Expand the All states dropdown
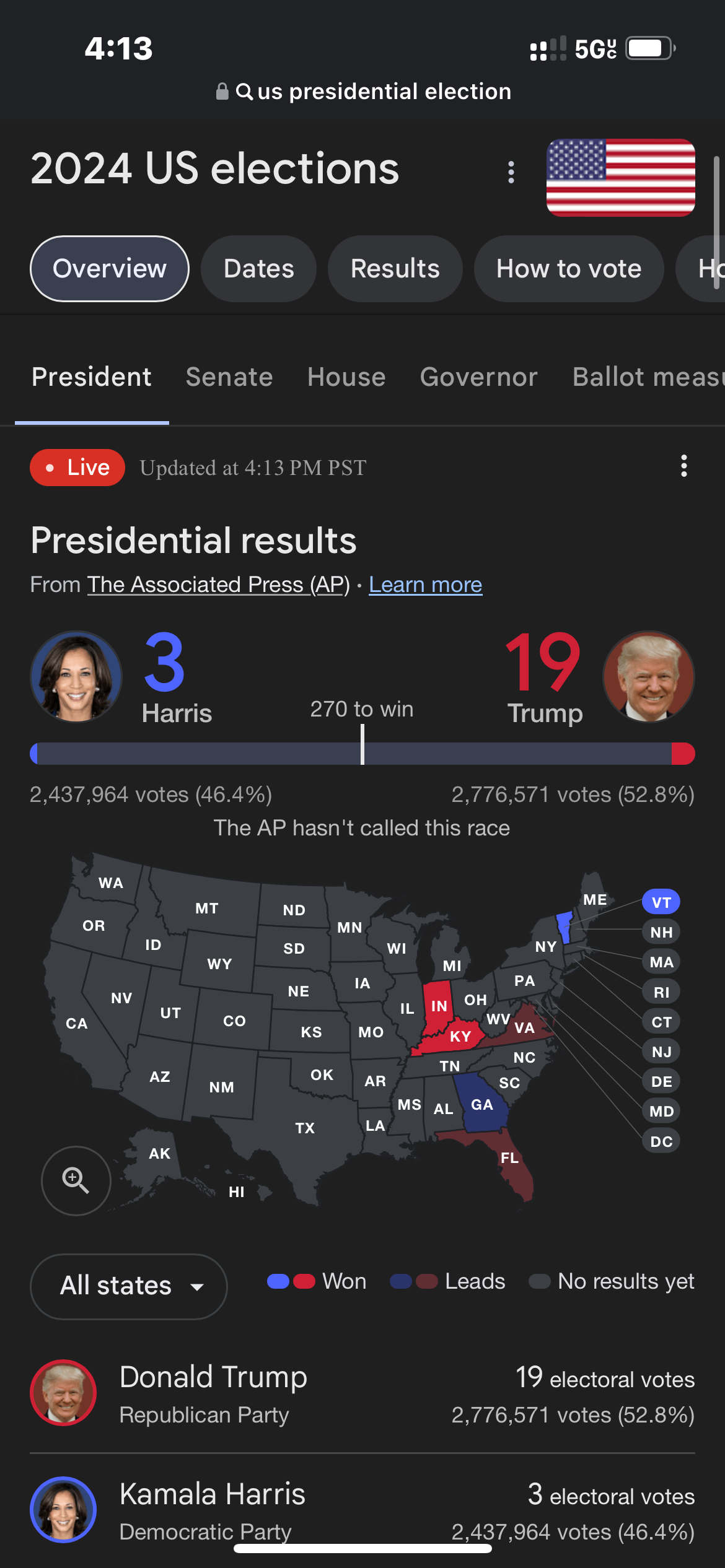This screenshot has width=725, height=1568. coord(128,1286)
